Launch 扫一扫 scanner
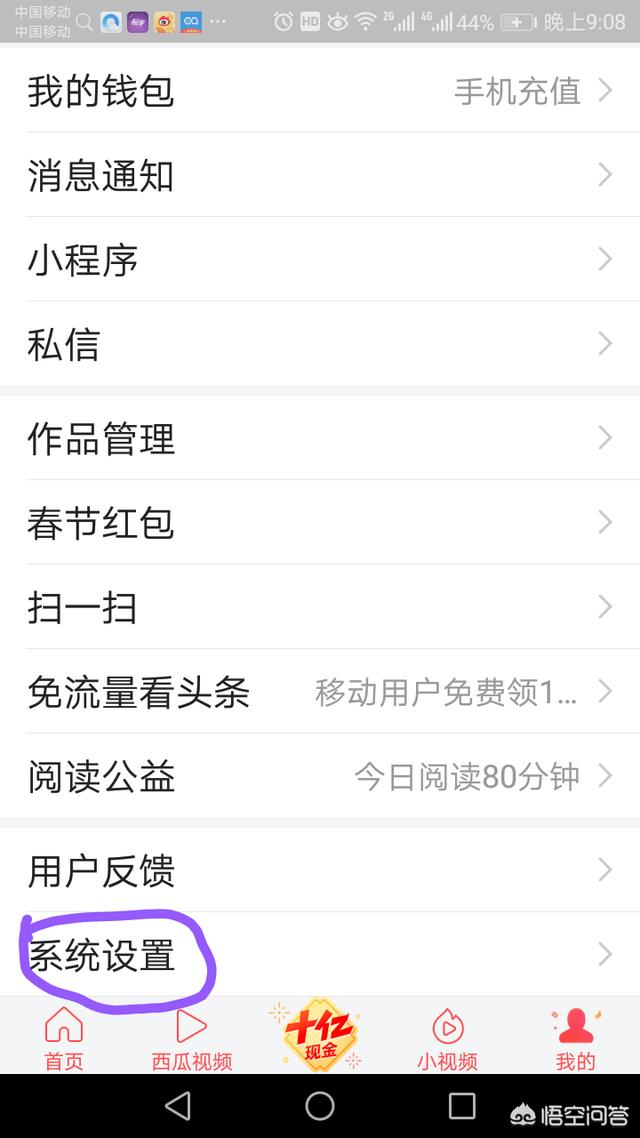This screenshot has height=1138, width=640. pos(320,607)
